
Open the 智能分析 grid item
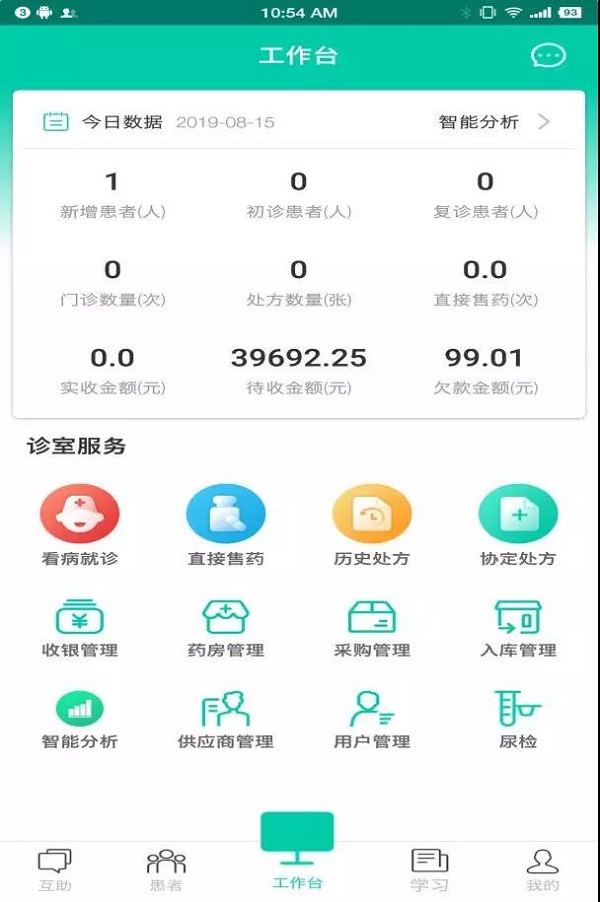point(80,719)
